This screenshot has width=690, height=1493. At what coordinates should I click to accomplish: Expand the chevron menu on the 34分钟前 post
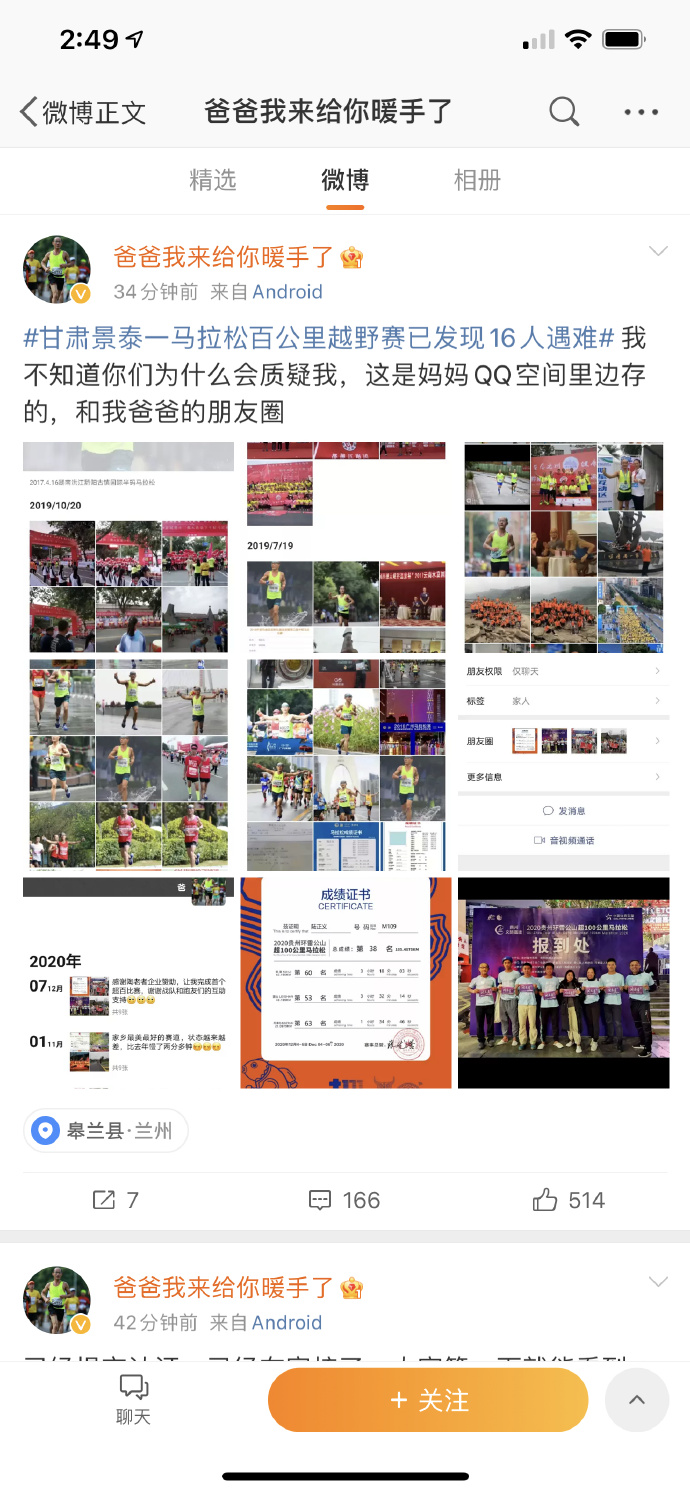point(658,251)
